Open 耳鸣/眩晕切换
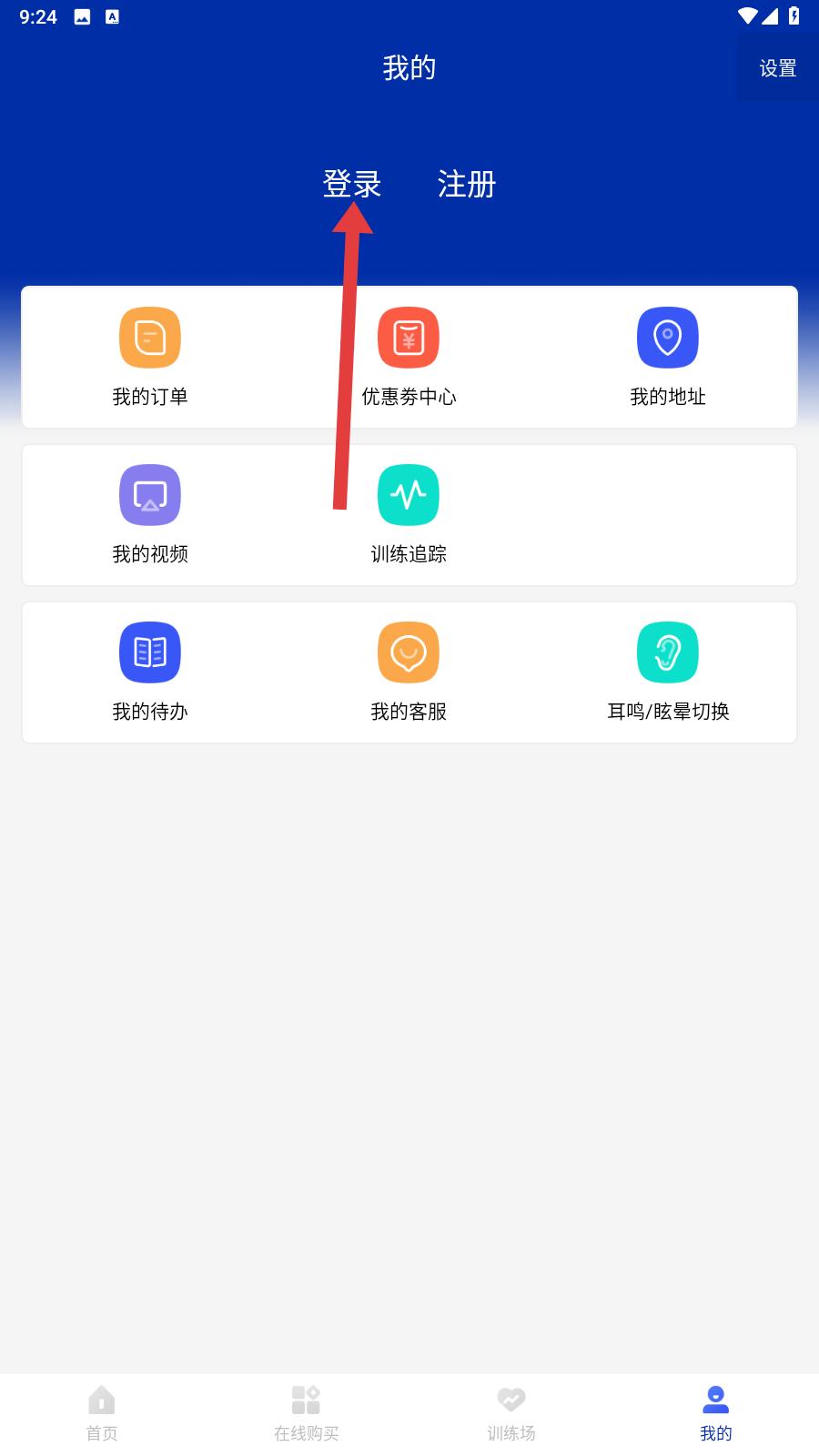 pyautogui.click(x=668, y=672)
